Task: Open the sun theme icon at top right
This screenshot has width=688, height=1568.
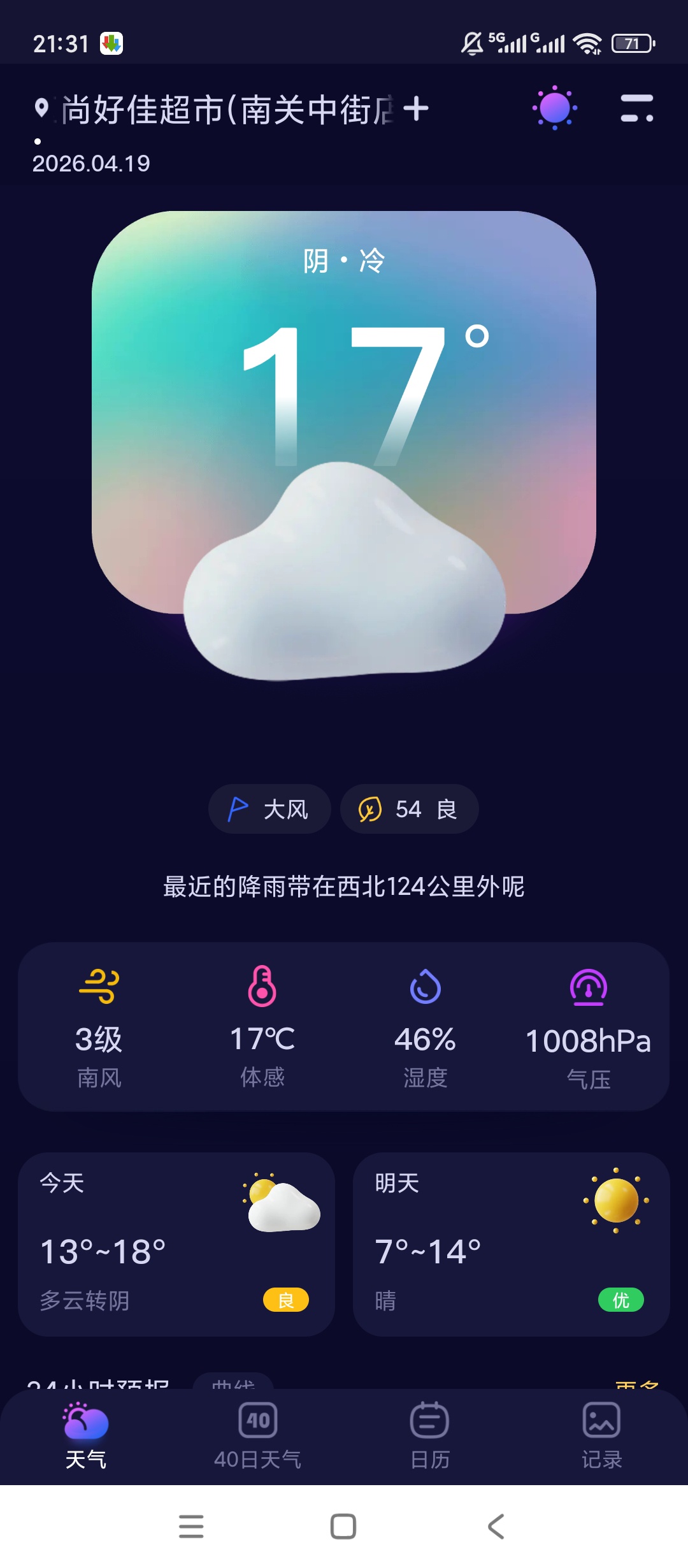Action: [554, 108]
